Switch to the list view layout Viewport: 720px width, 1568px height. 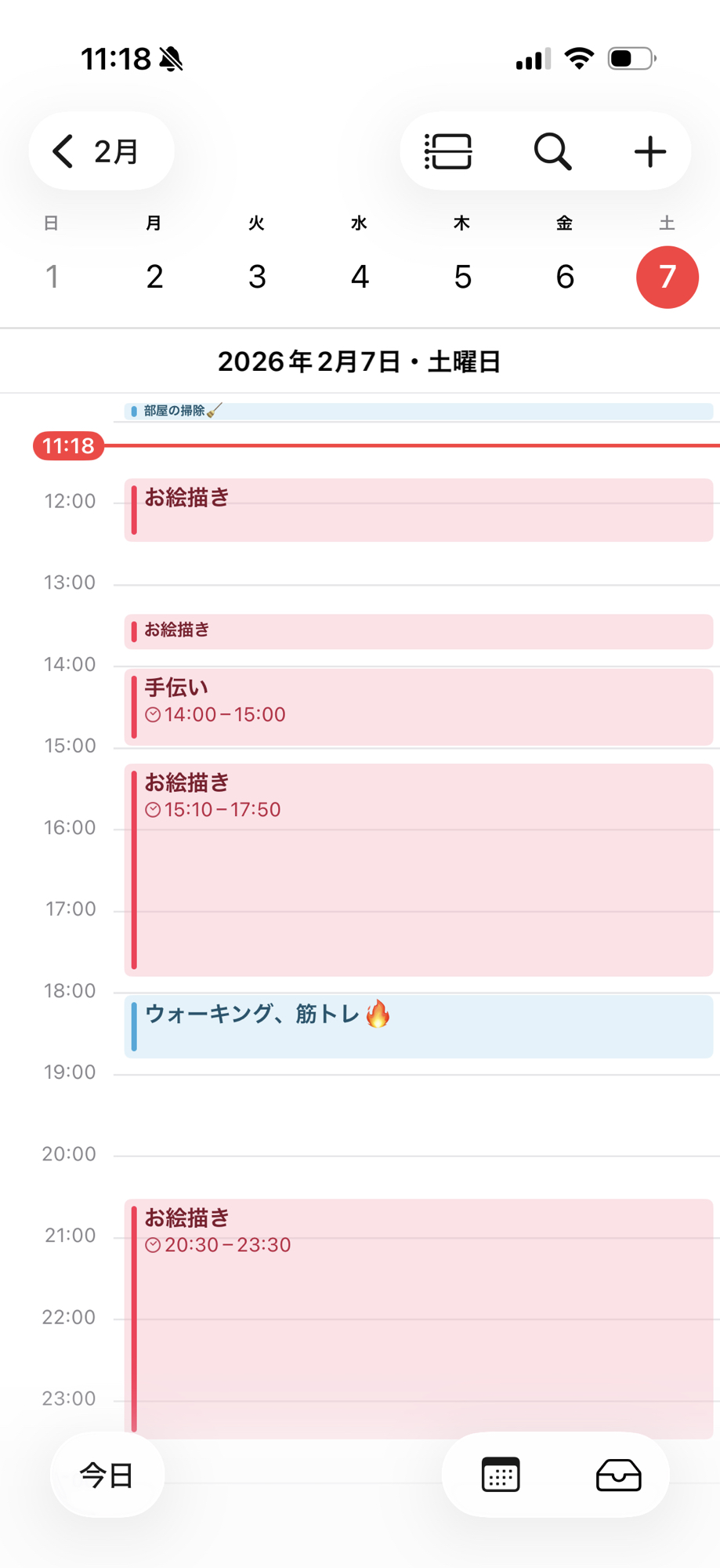(448, 151)
